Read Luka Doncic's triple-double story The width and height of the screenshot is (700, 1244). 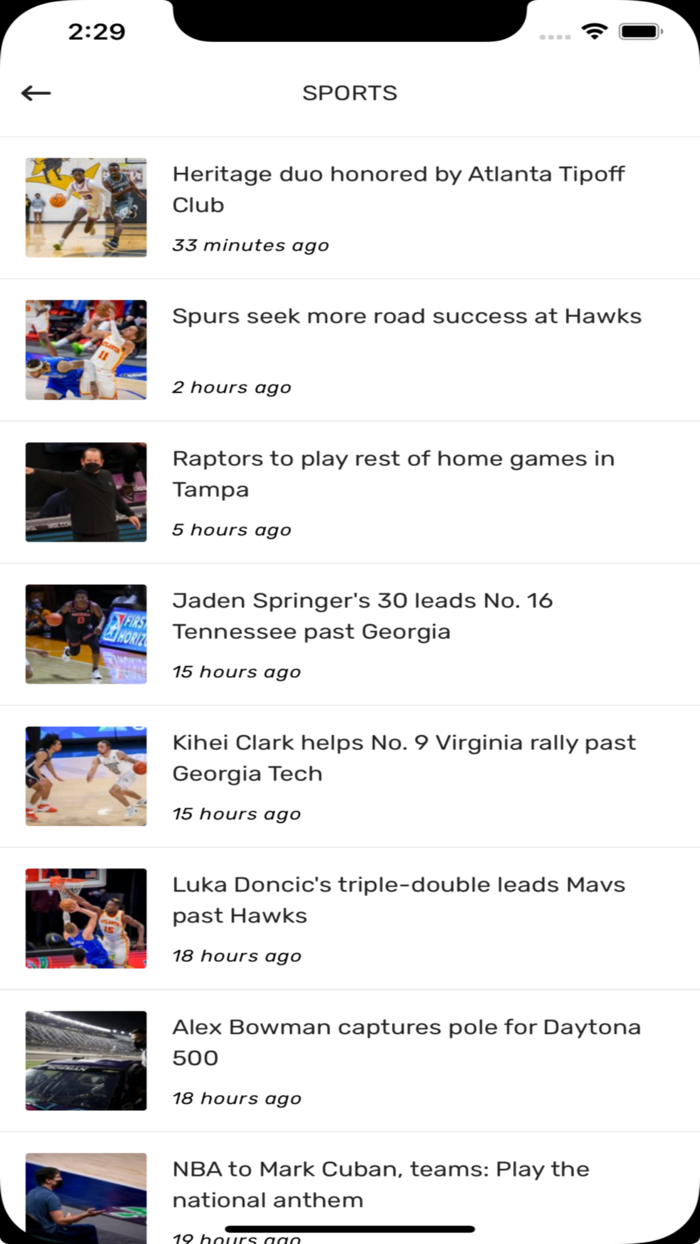click(398, 900)
